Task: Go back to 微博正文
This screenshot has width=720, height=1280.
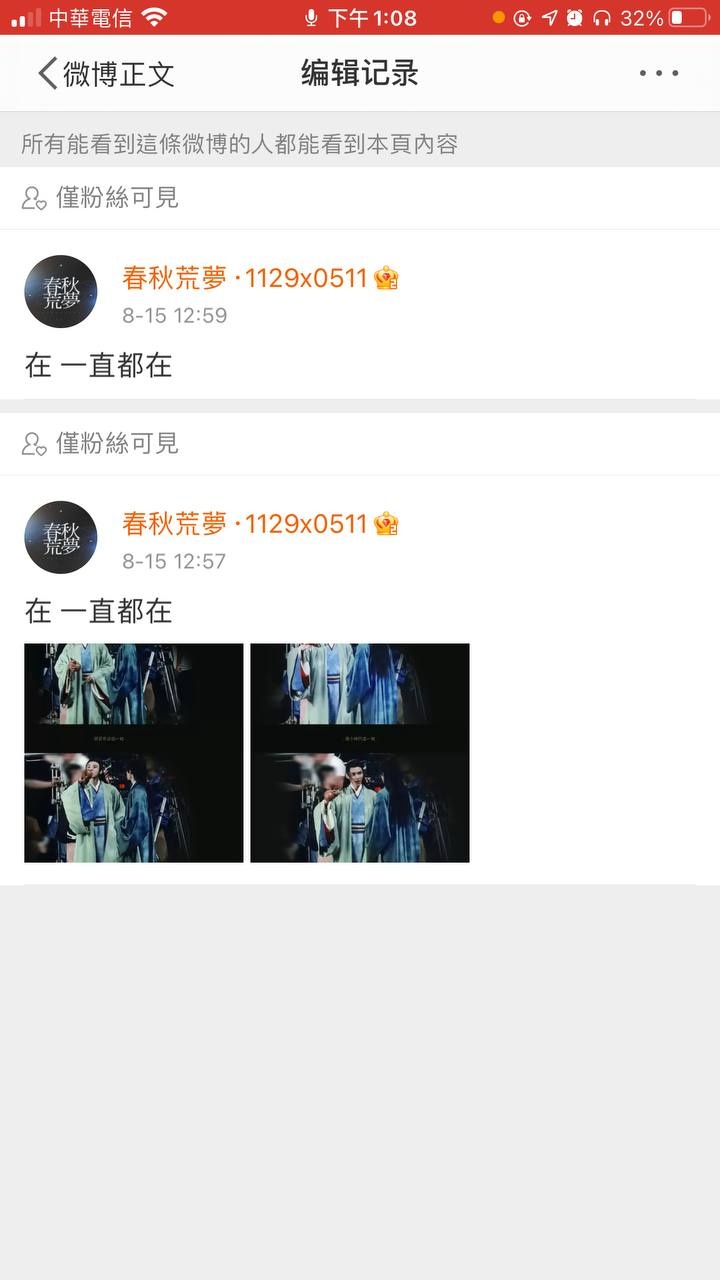Action: pos(106,74)
